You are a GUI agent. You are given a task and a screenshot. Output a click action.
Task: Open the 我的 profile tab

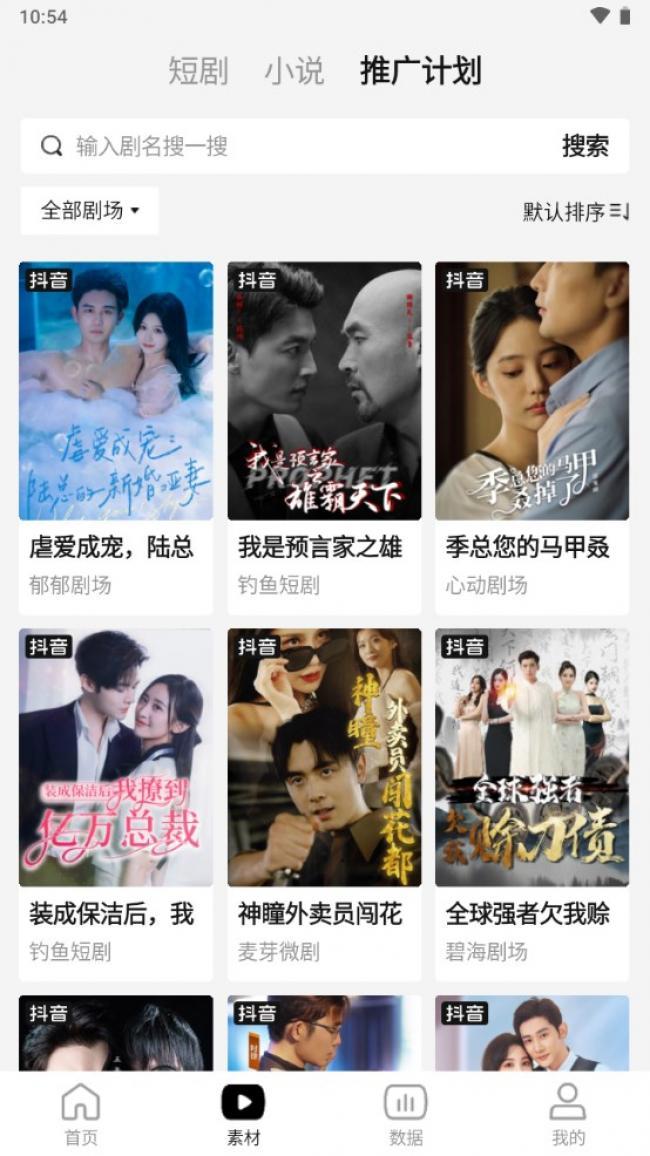pos(568,1113)
